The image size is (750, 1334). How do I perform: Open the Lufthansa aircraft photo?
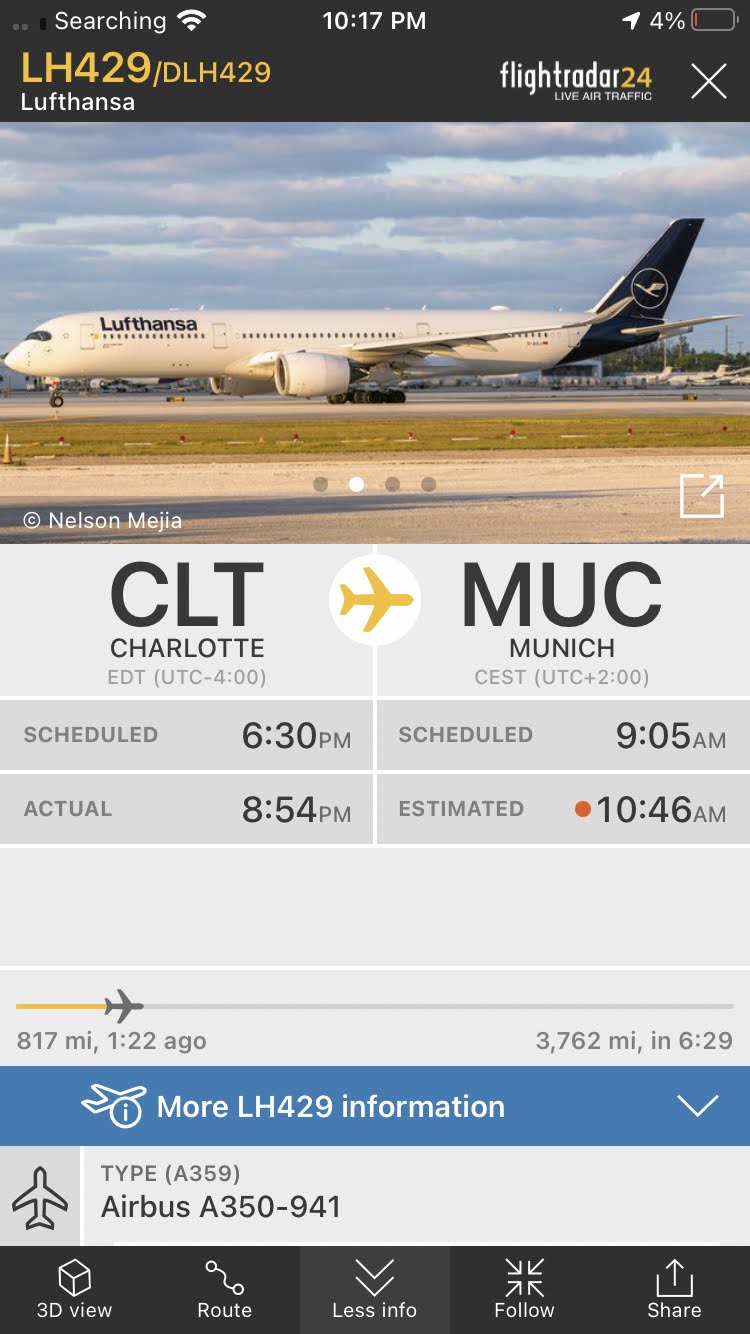click(375, 333)
